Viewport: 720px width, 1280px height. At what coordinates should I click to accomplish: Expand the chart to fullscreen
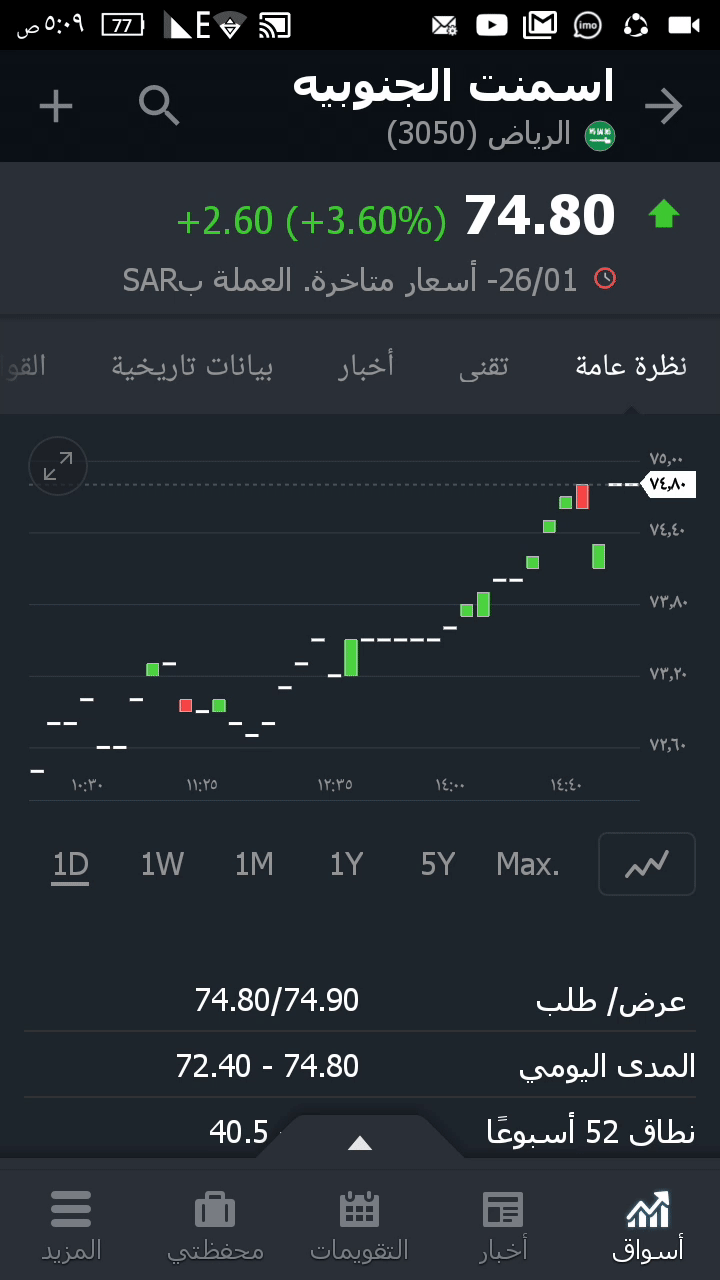pyautogui.click(x=58, y=466)
